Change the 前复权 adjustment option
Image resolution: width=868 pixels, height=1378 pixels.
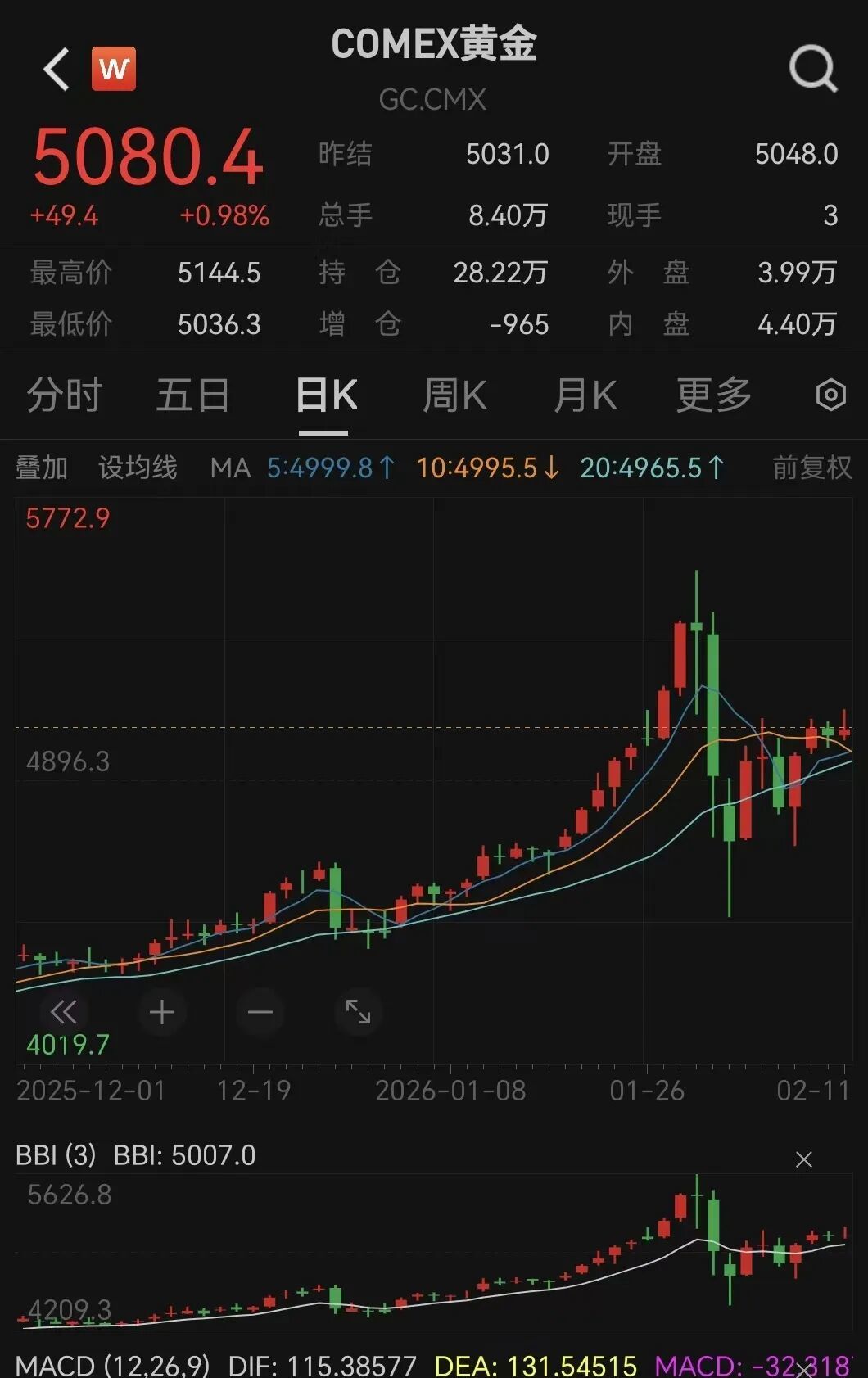pyautogui.click(x=811, y=468)
